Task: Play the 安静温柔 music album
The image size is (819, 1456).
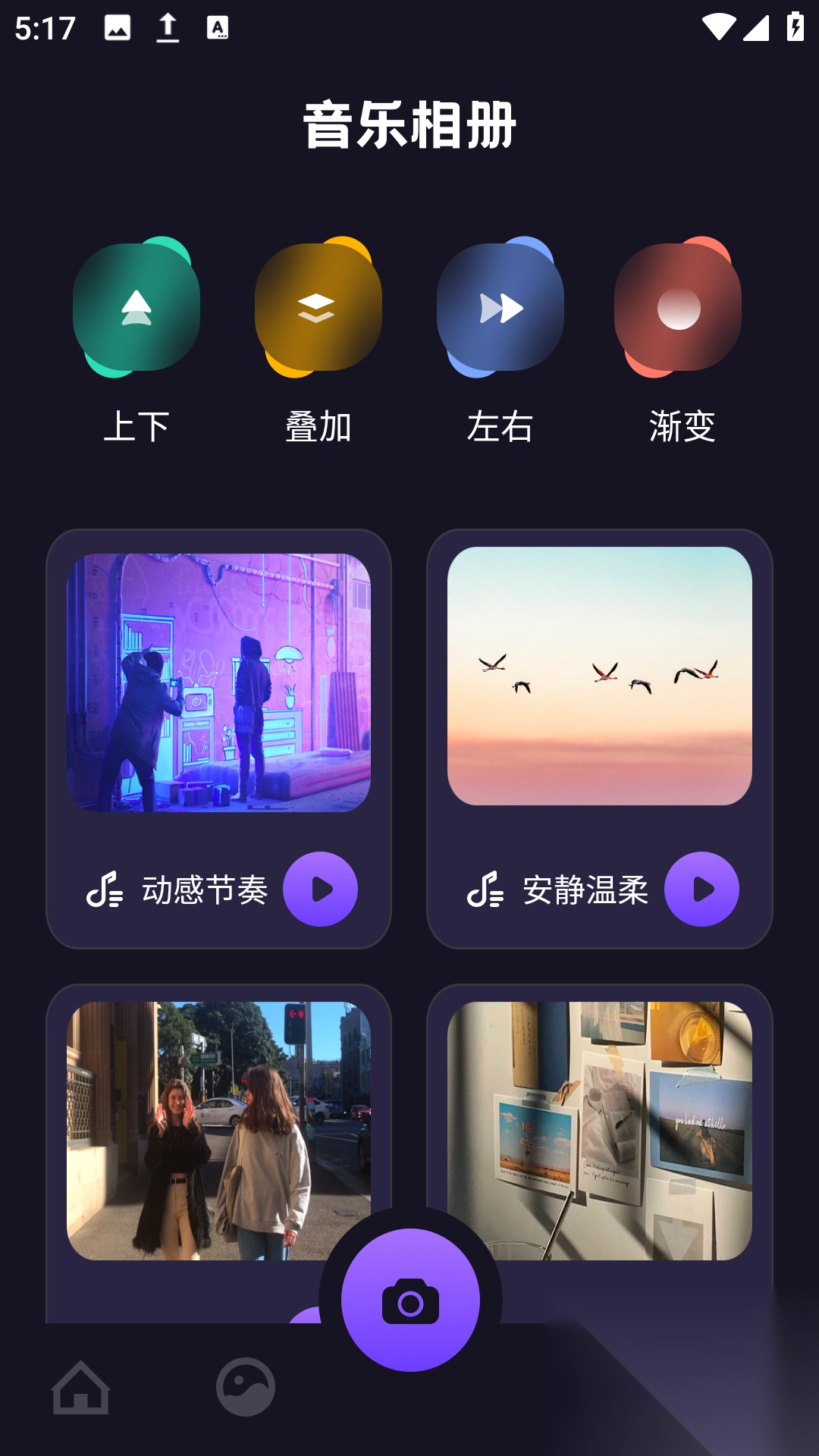Action: pos(701,890)
